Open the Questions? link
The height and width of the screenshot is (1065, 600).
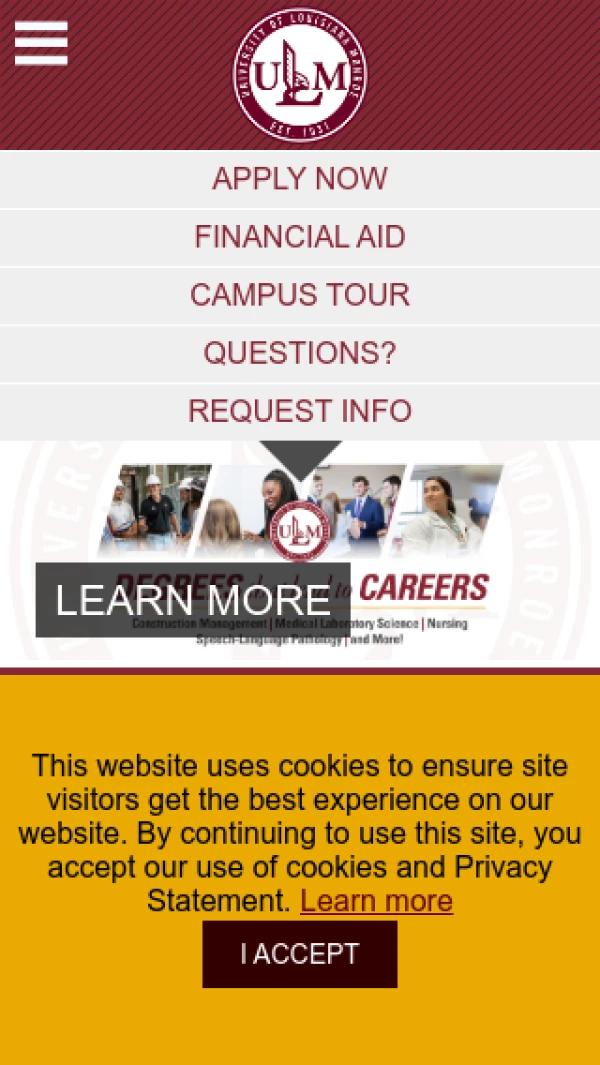[x=300, y=353]
